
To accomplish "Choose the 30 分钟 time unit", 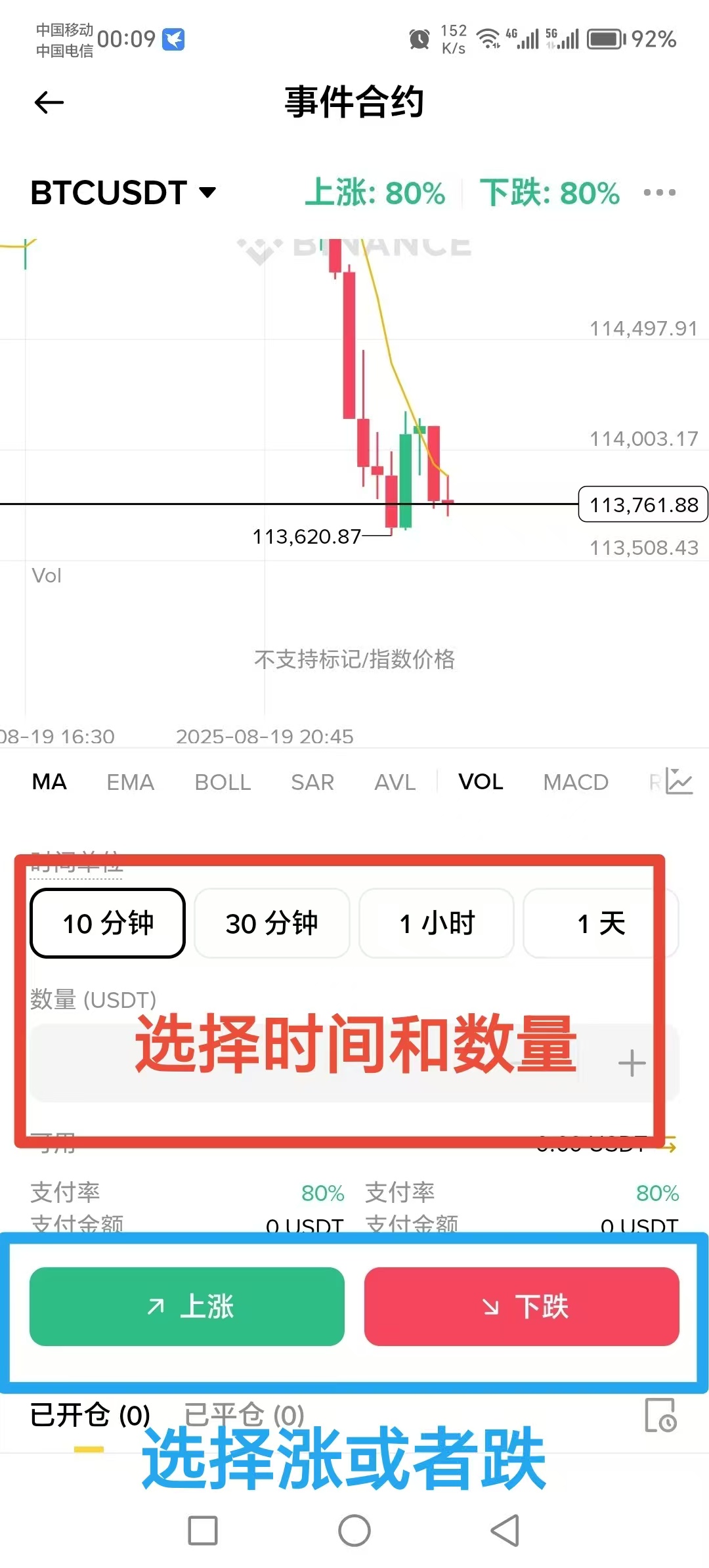I will click(272, 923).
